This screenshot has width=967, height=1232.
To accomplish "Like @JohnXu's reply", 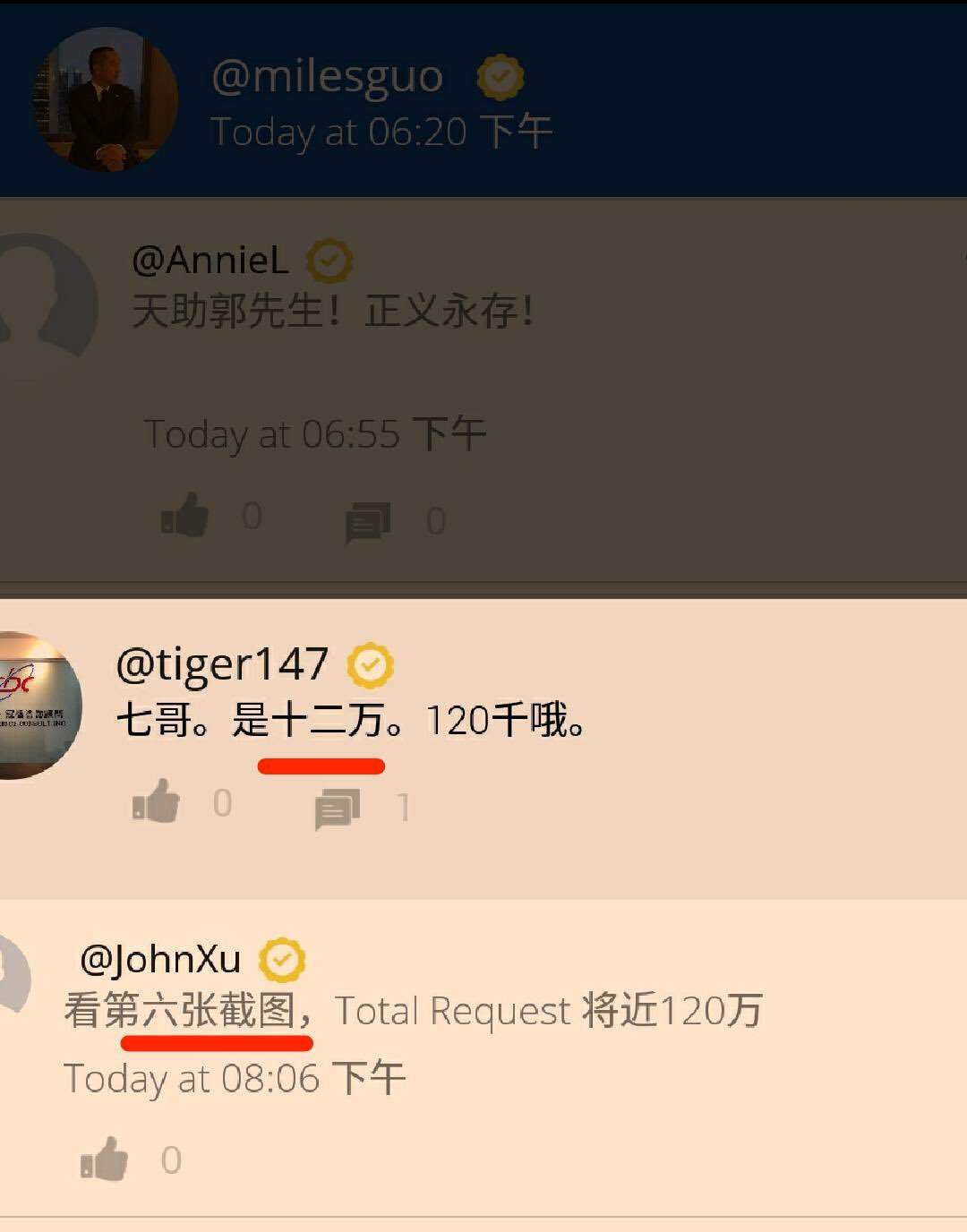I will [105, 1159].
